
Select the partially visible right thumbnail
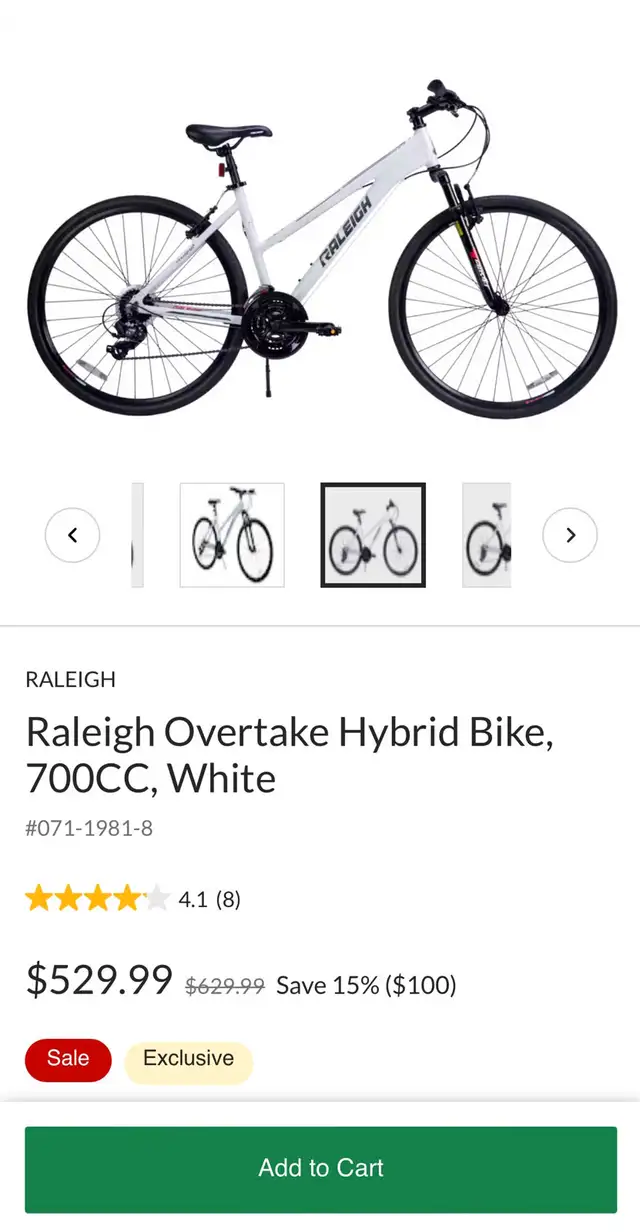click(487, 535)
